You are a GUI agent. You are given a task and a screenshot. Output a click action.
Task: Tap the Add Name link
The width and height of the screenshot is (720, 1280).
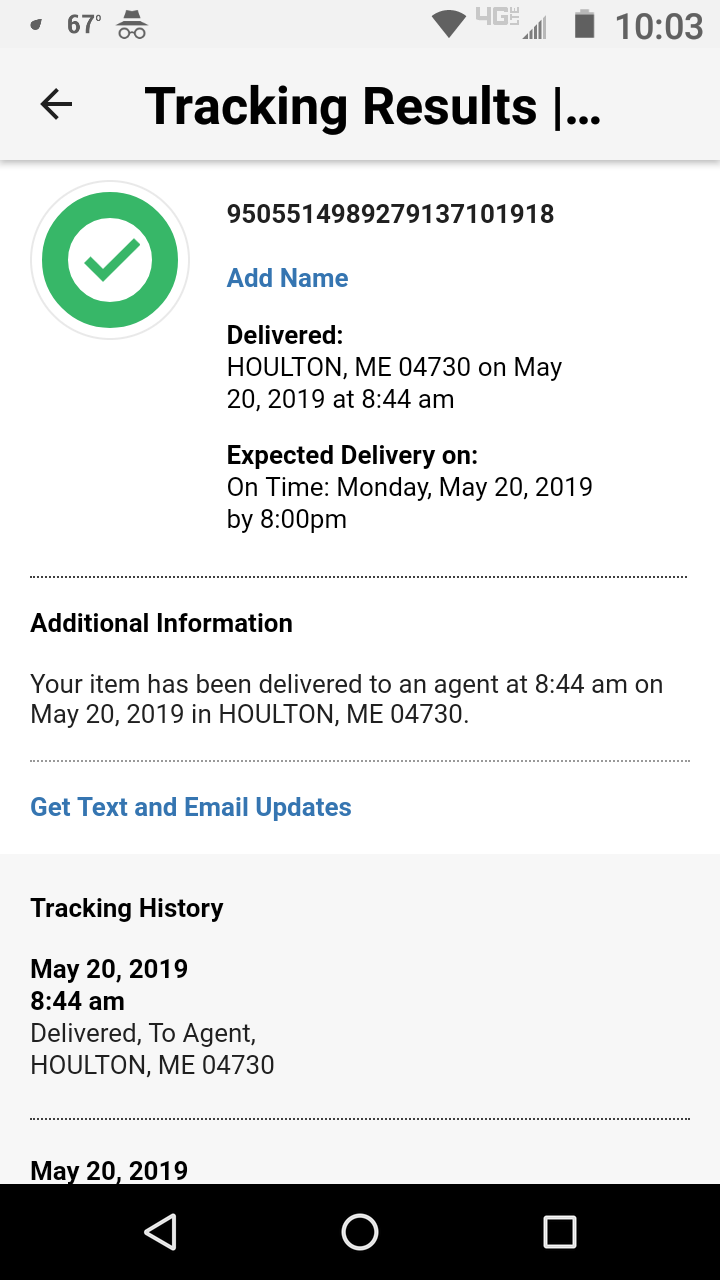coord(287,278)
